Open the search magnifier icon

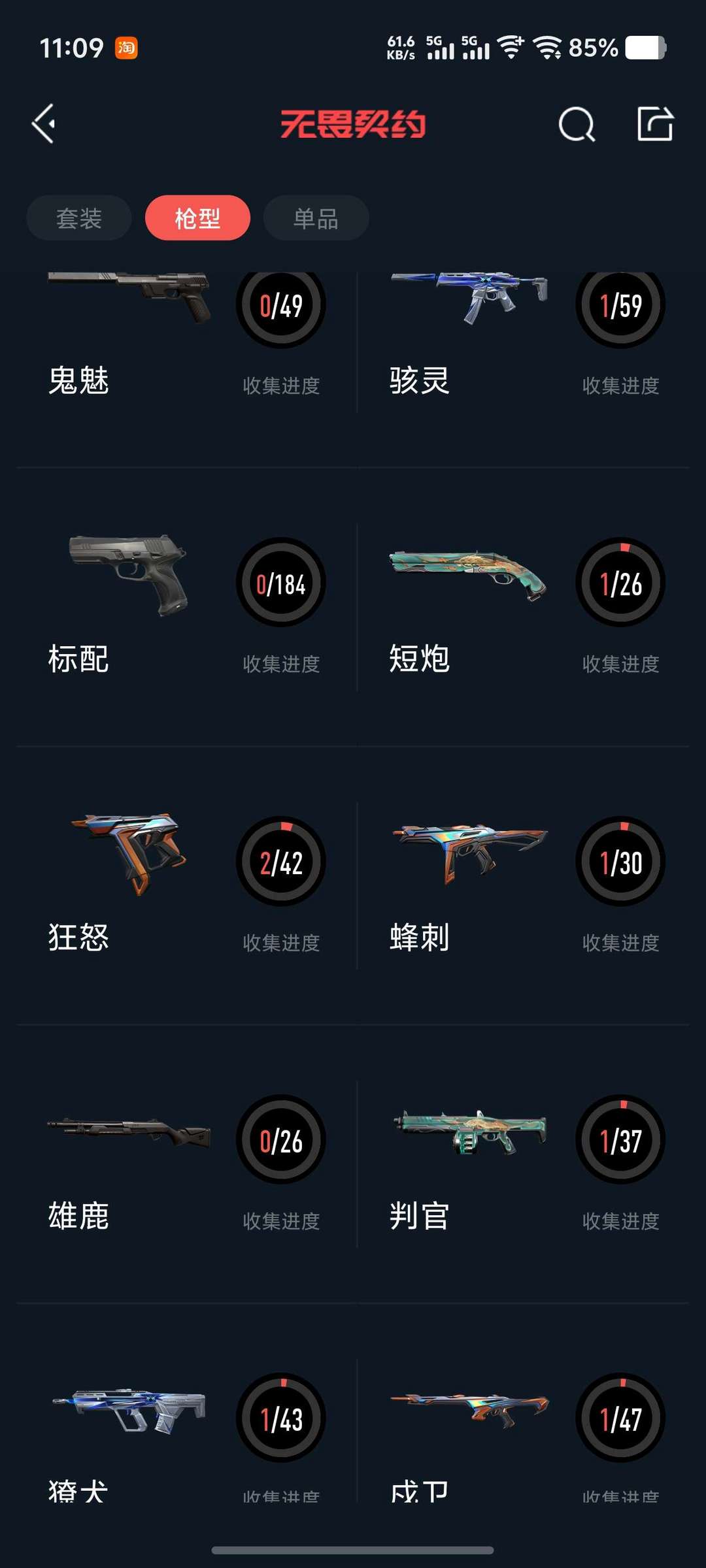pos(576,123)
